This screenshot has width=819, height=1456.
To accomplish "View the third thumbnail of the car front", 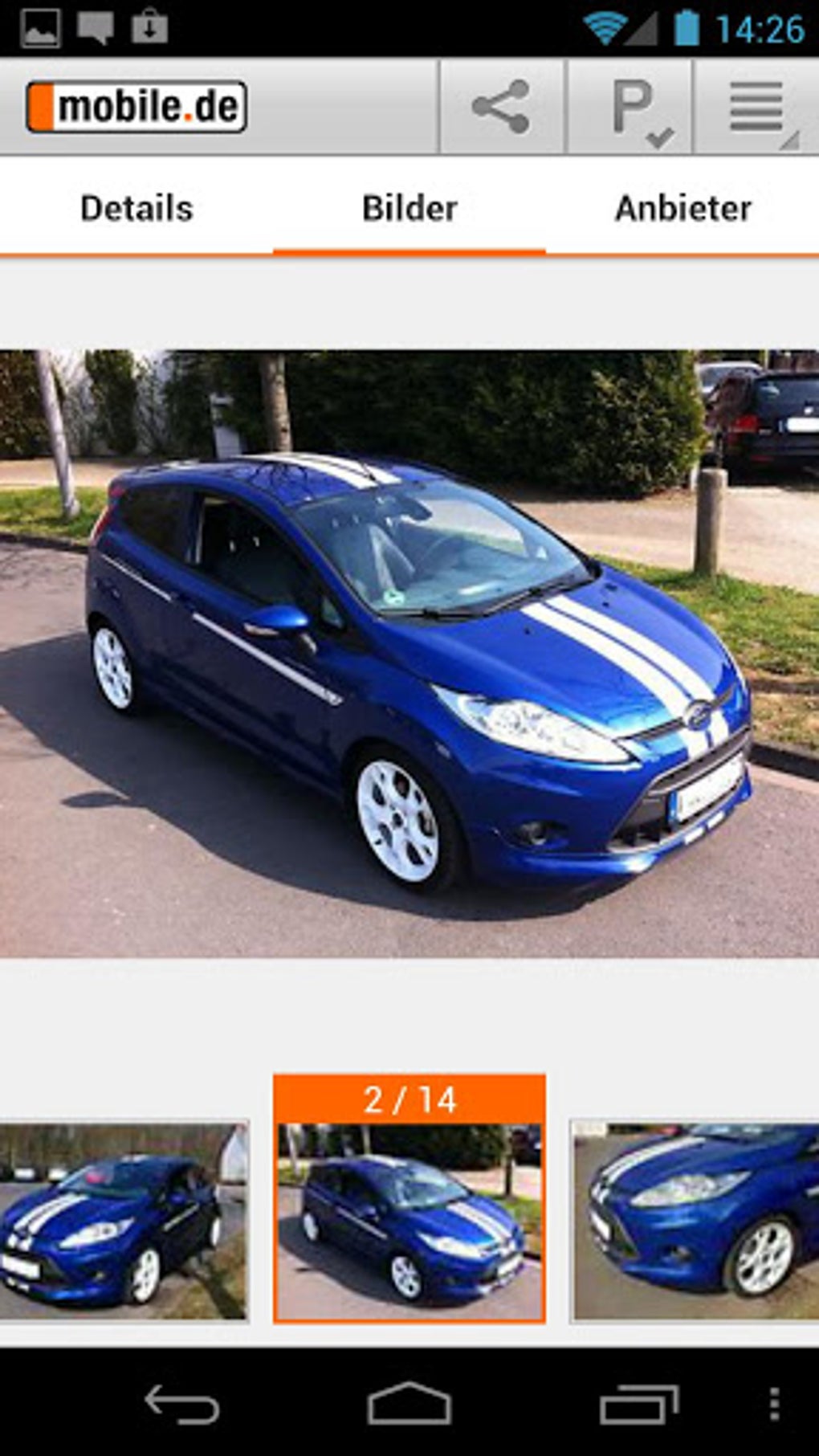I will (695, 1221).
